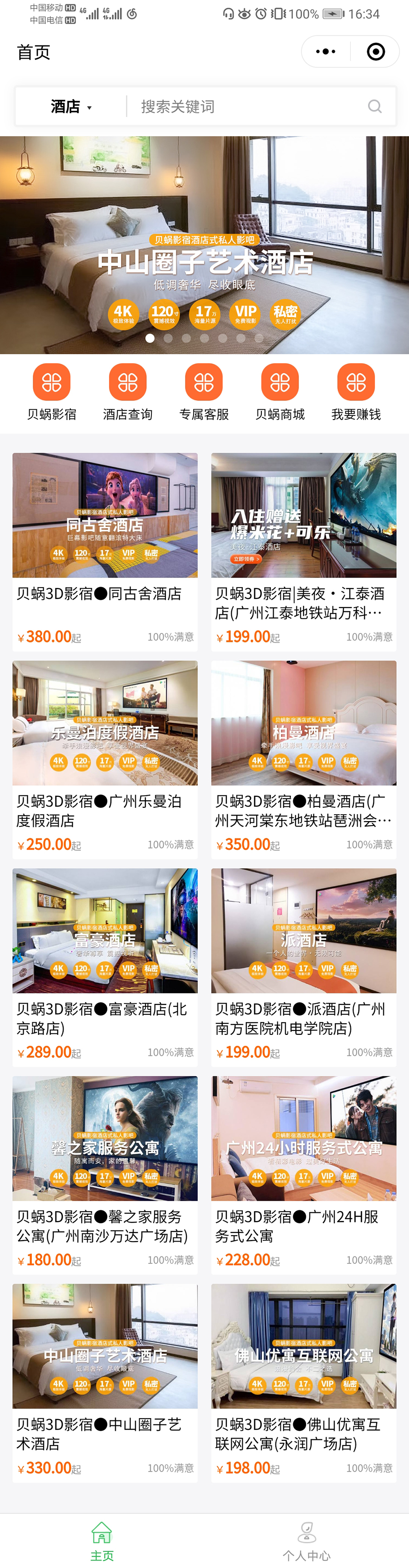Focus the 搜索关键词 search field
This screenshot has height=1568, width=409.
coord(250,107)
